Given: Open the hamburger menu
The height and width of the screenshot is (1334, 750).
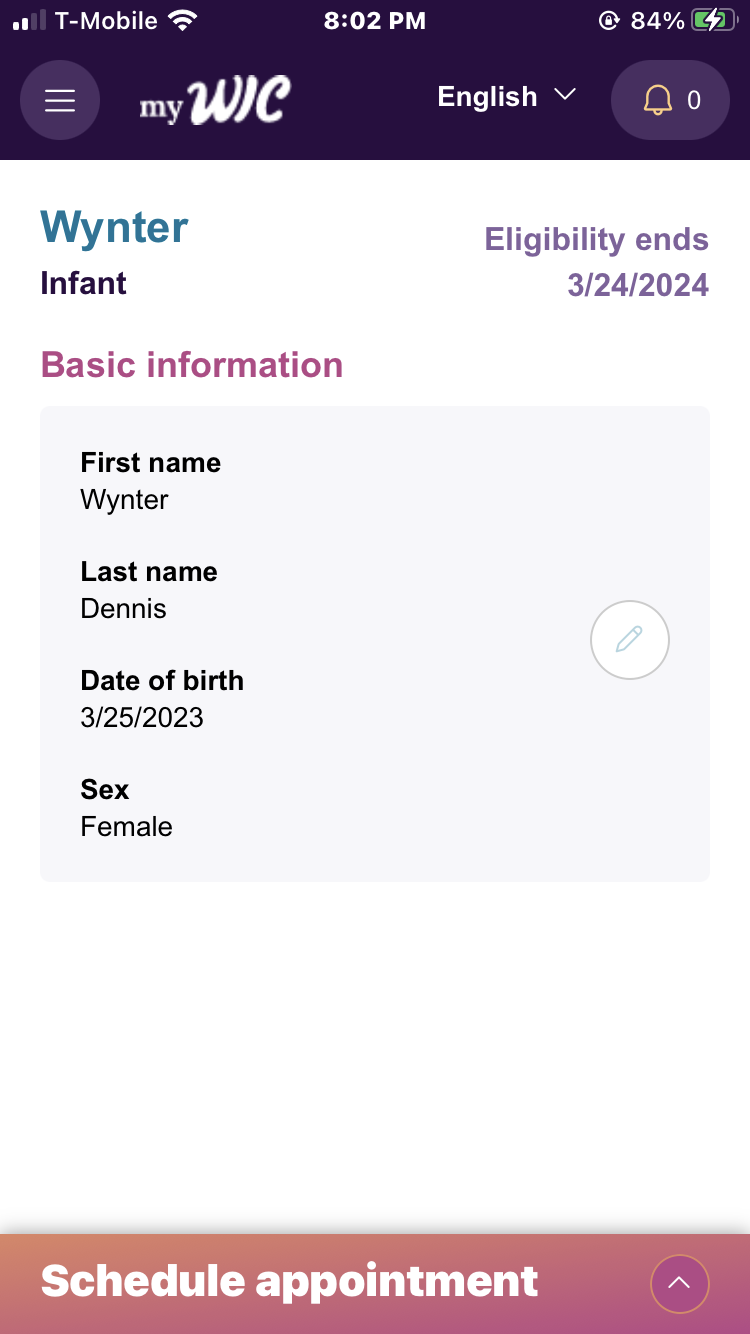Looking at the screenshot, I should (60, 100).
